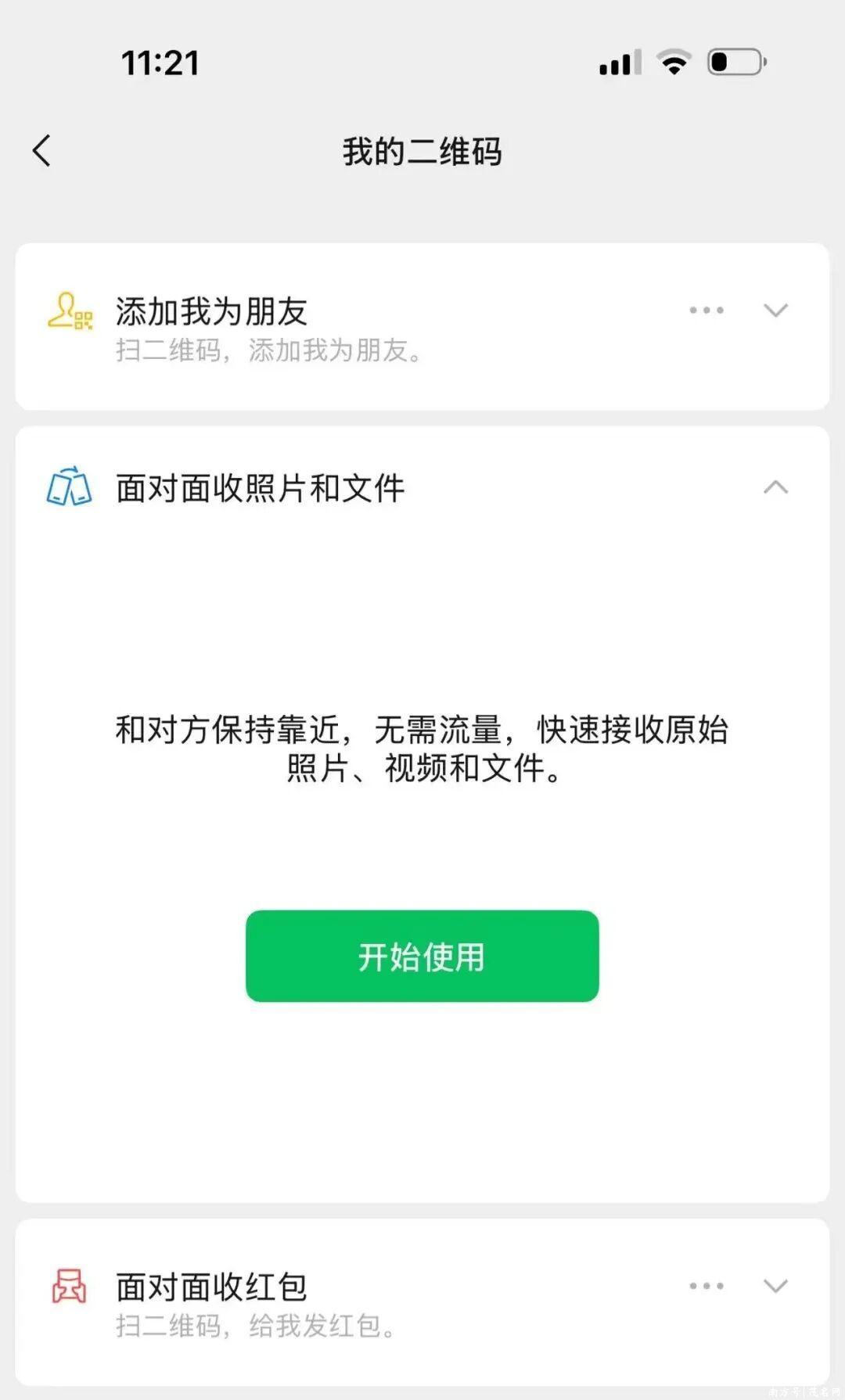Expand the 面对面收红包 section
This screenshot has width=845, height=1400.
[x=775, y=1286]
